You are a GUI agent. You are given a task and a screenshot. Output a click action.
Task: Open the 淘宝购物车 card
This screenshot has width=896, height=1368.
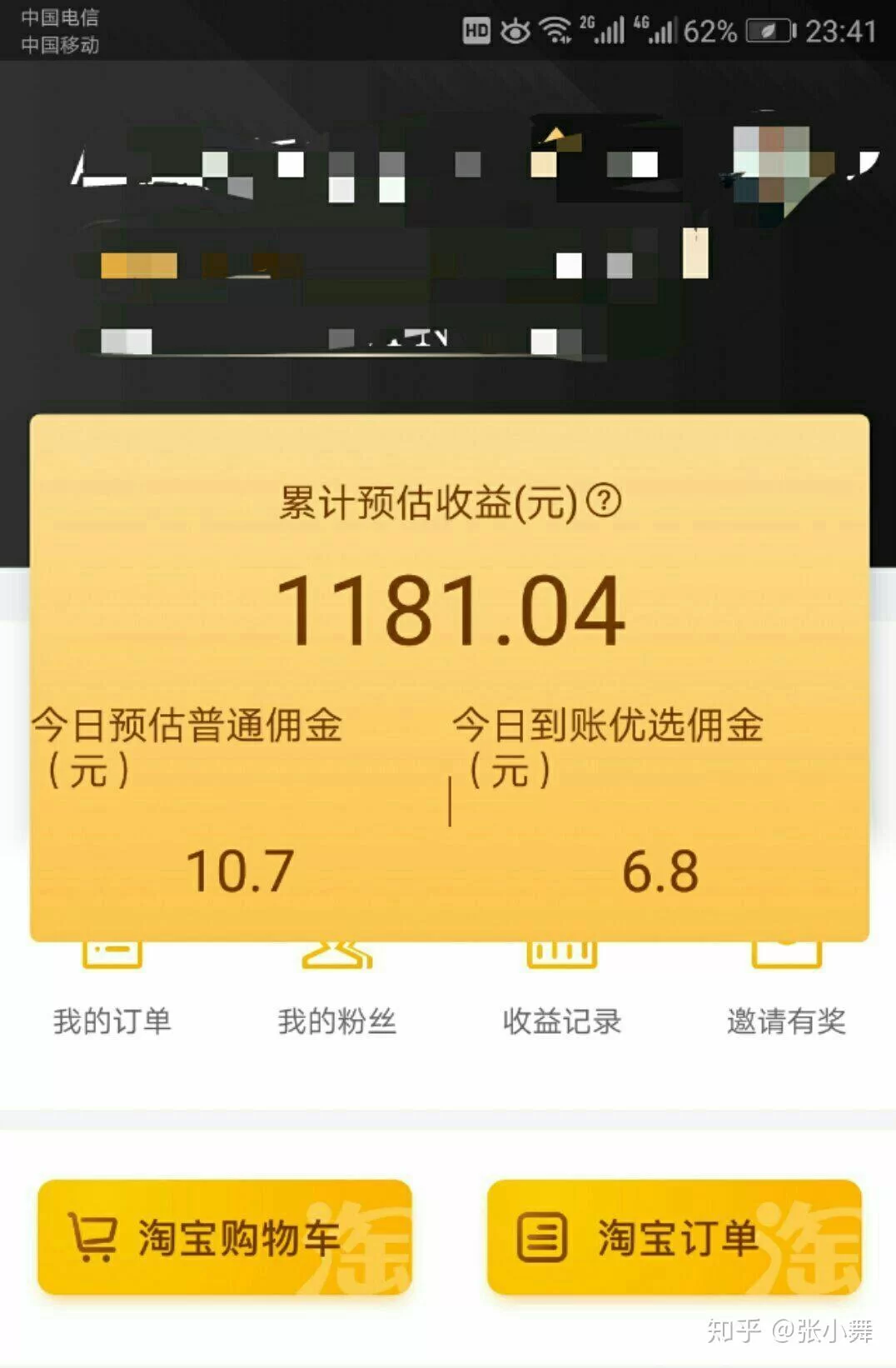click(225, 1237)
